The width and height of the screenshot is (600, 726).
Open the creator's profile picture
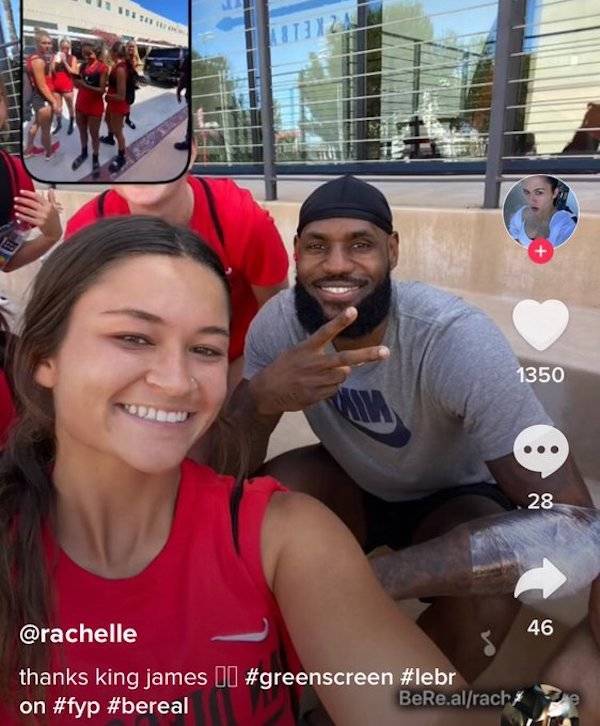[x=540, y=211]
